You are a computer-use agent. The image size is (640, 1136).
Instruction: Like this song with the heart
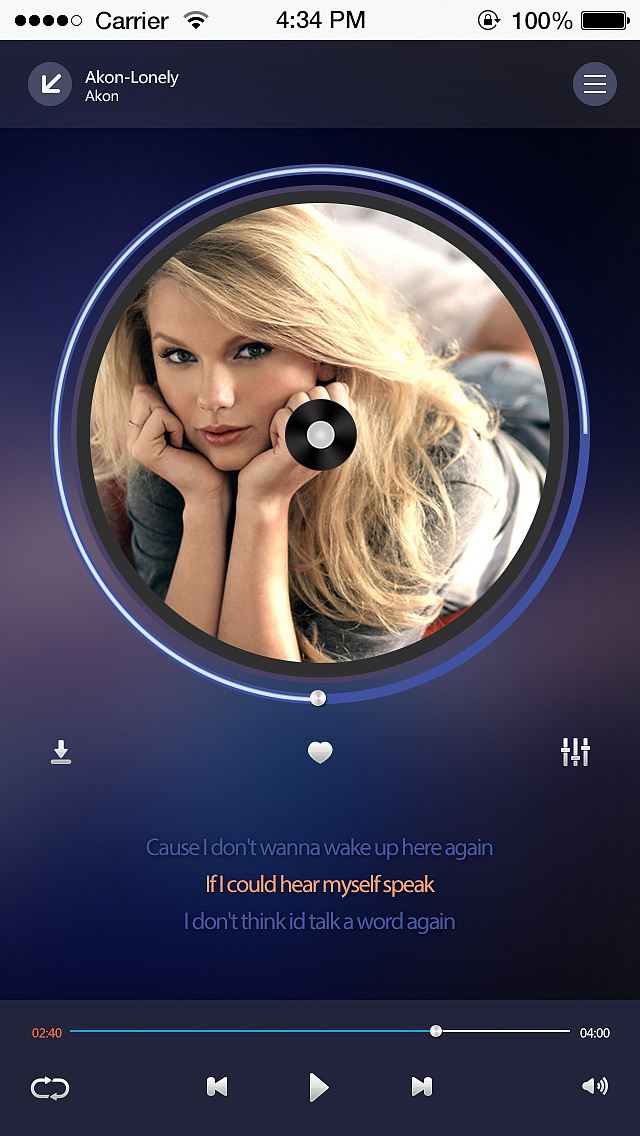(320, 752)
